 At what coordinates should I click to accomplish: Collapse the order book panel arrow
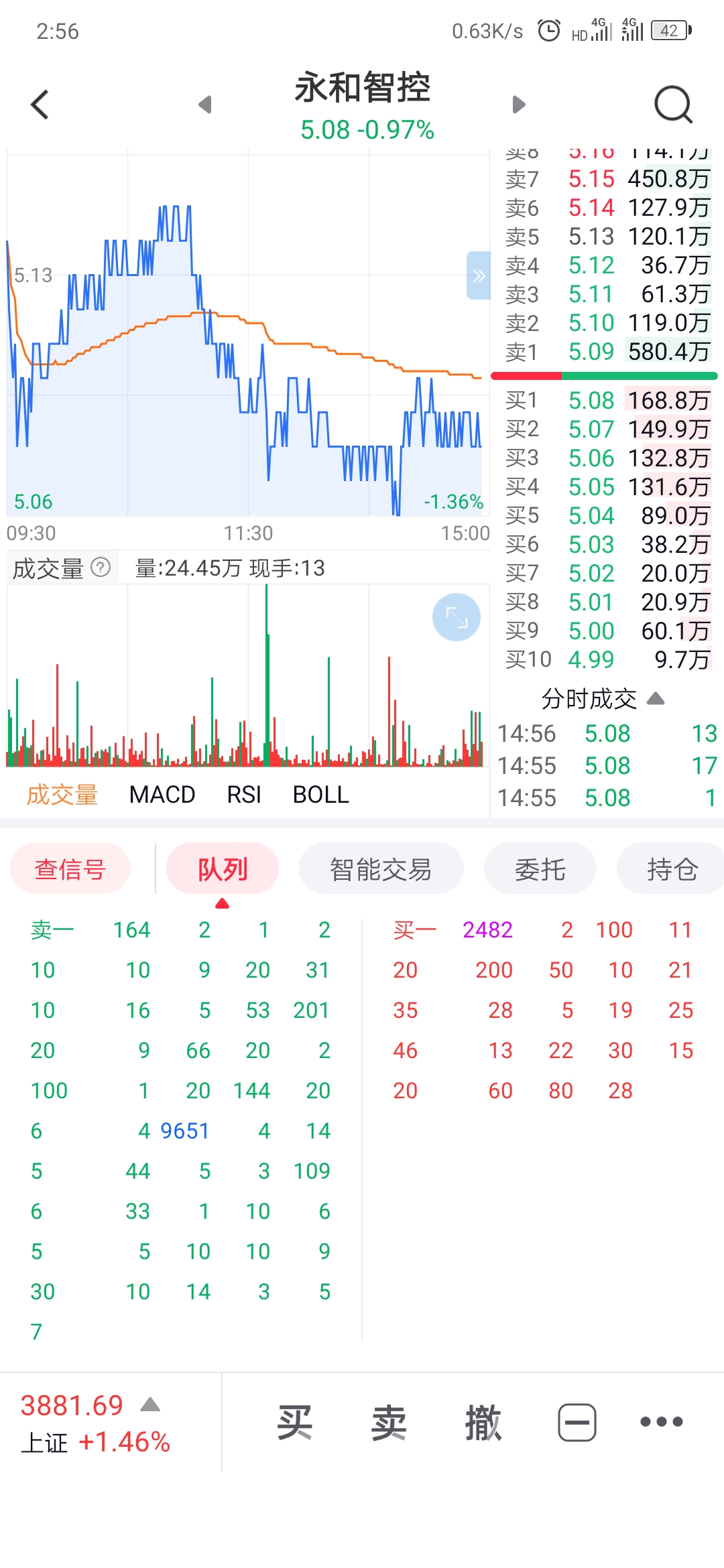pos(479,275)
